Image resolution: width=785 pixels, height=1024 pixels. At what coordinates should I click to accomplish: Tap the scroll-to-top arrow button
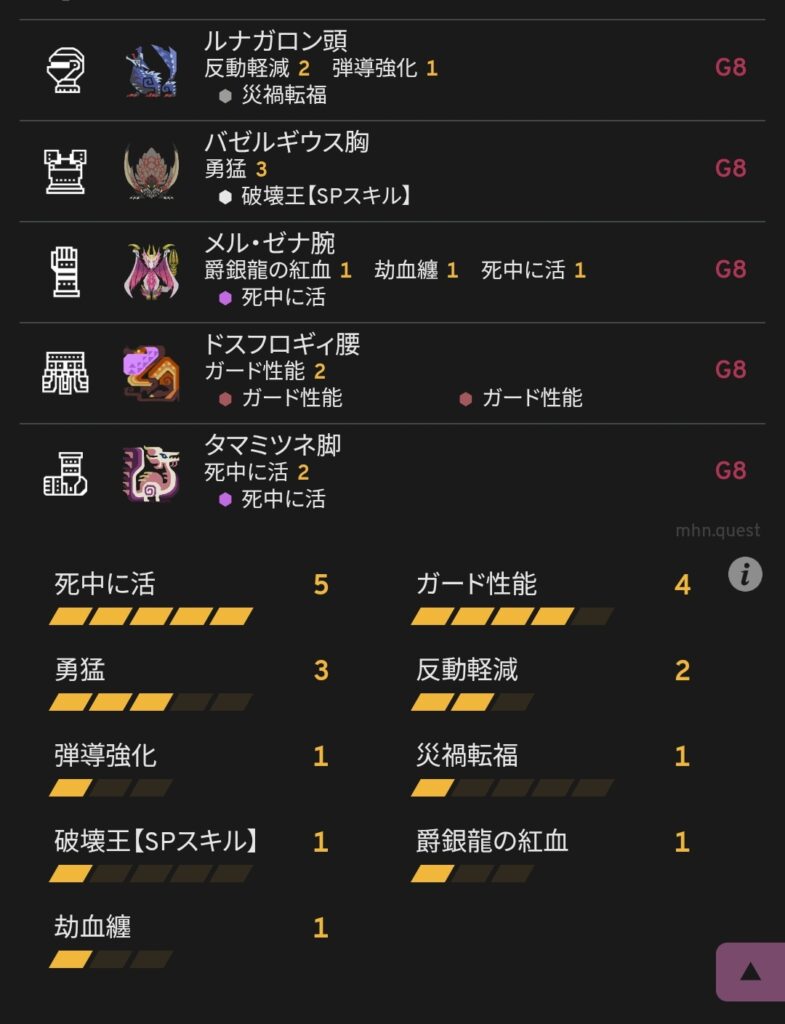pyautogui.click(x=750, y=971)
